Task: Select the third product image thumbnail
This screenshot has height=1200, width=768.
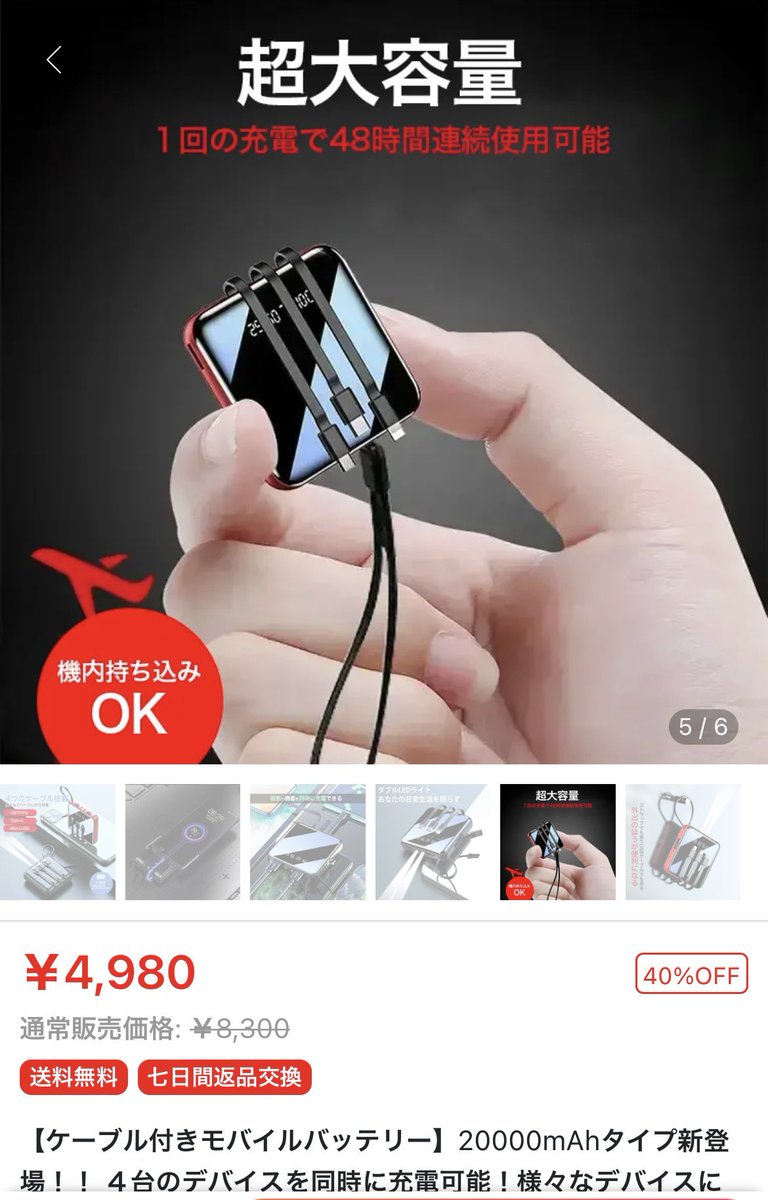Action: coord(307,842)
